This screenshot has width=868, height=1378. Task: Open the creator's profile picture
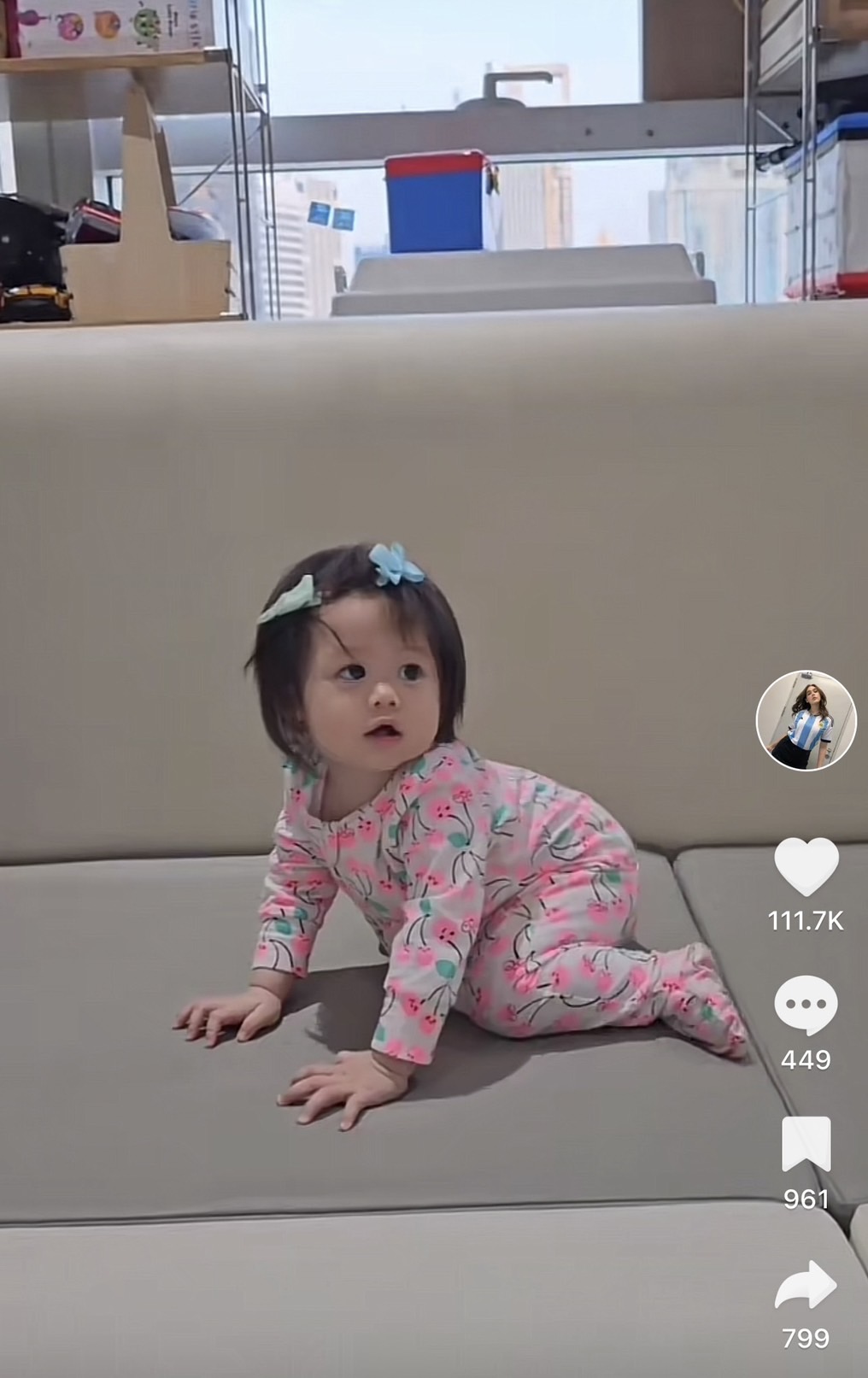(806, 720)
